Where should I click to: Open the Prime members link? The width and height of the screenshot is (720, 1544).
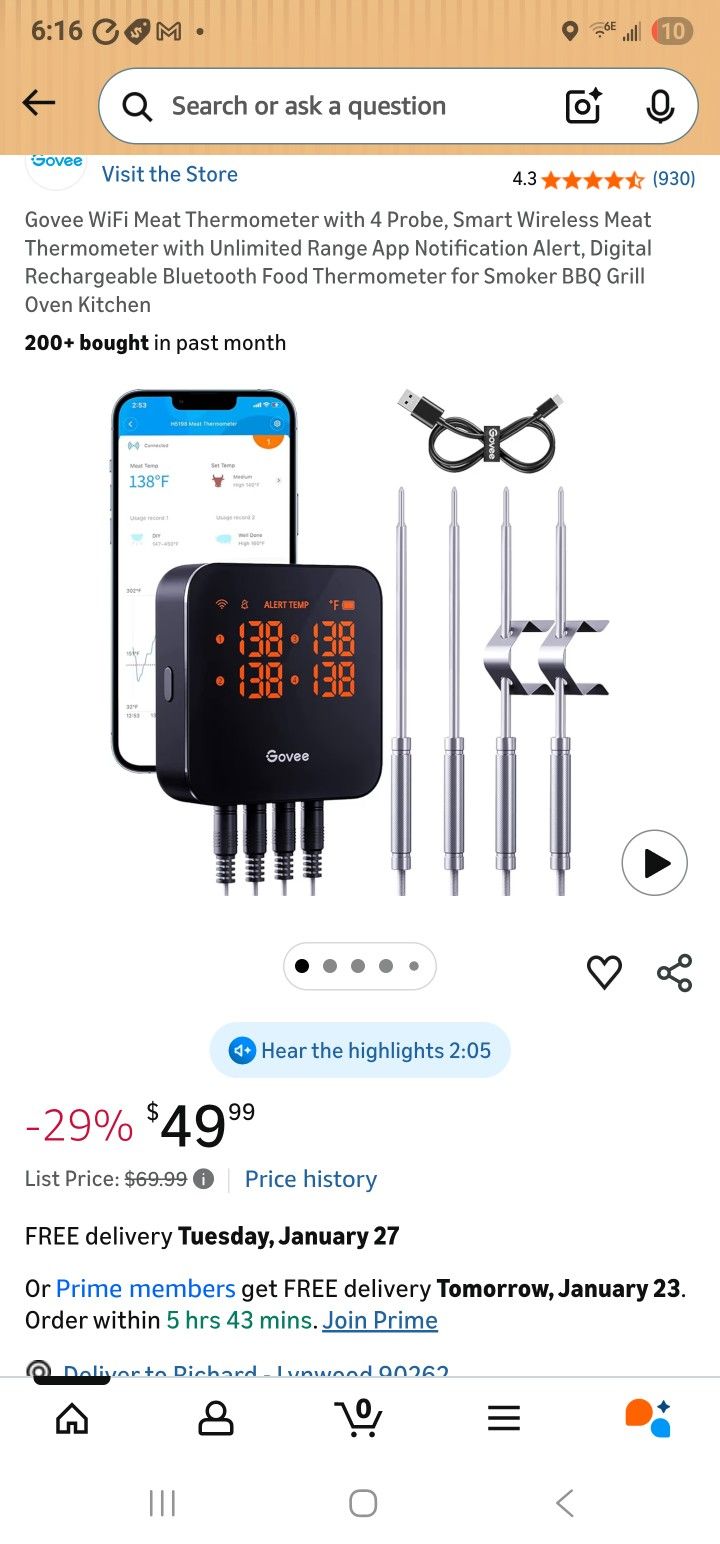click(145, 1288)
